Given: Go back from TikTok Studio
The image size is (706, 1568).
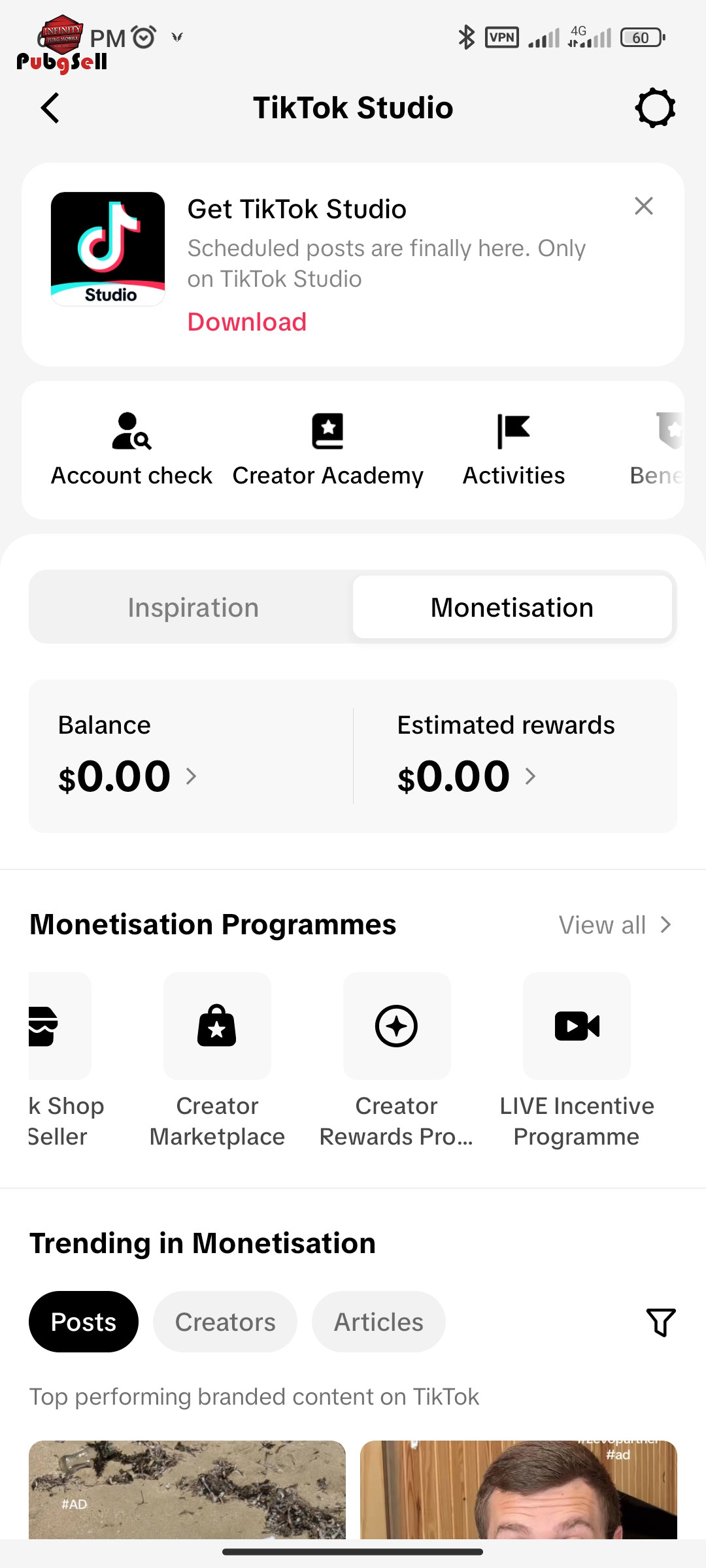Looking at the screenshot, I should click(x=50, y=108).
